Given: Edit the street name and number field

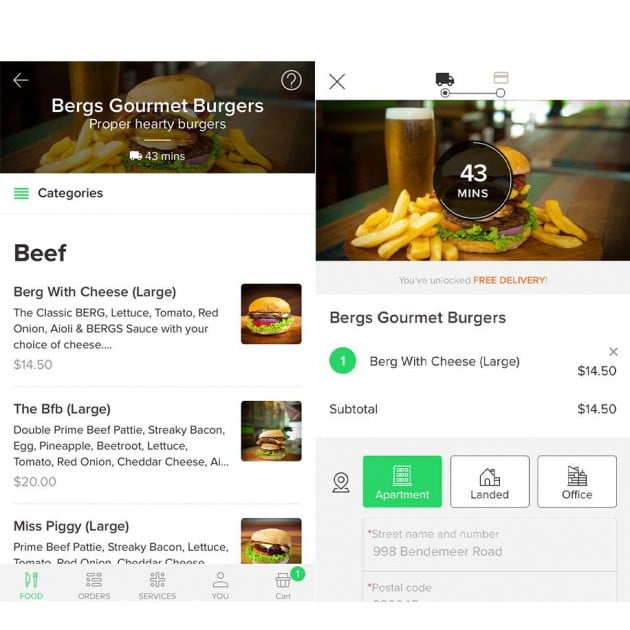Looking at the screenshot, I should [489, 544].
